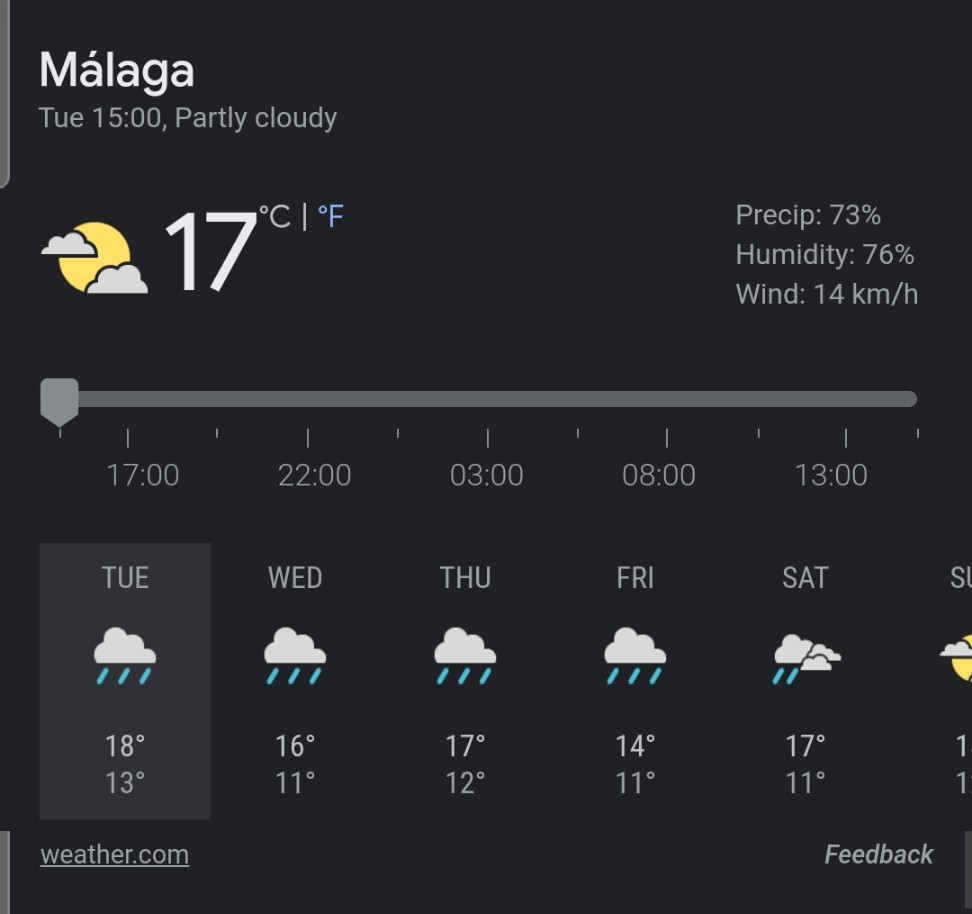Tap the hourly forecast slider handle
The height and width of the screenshot is (914, 972).
pyautogui.click(x=59, y=399)
